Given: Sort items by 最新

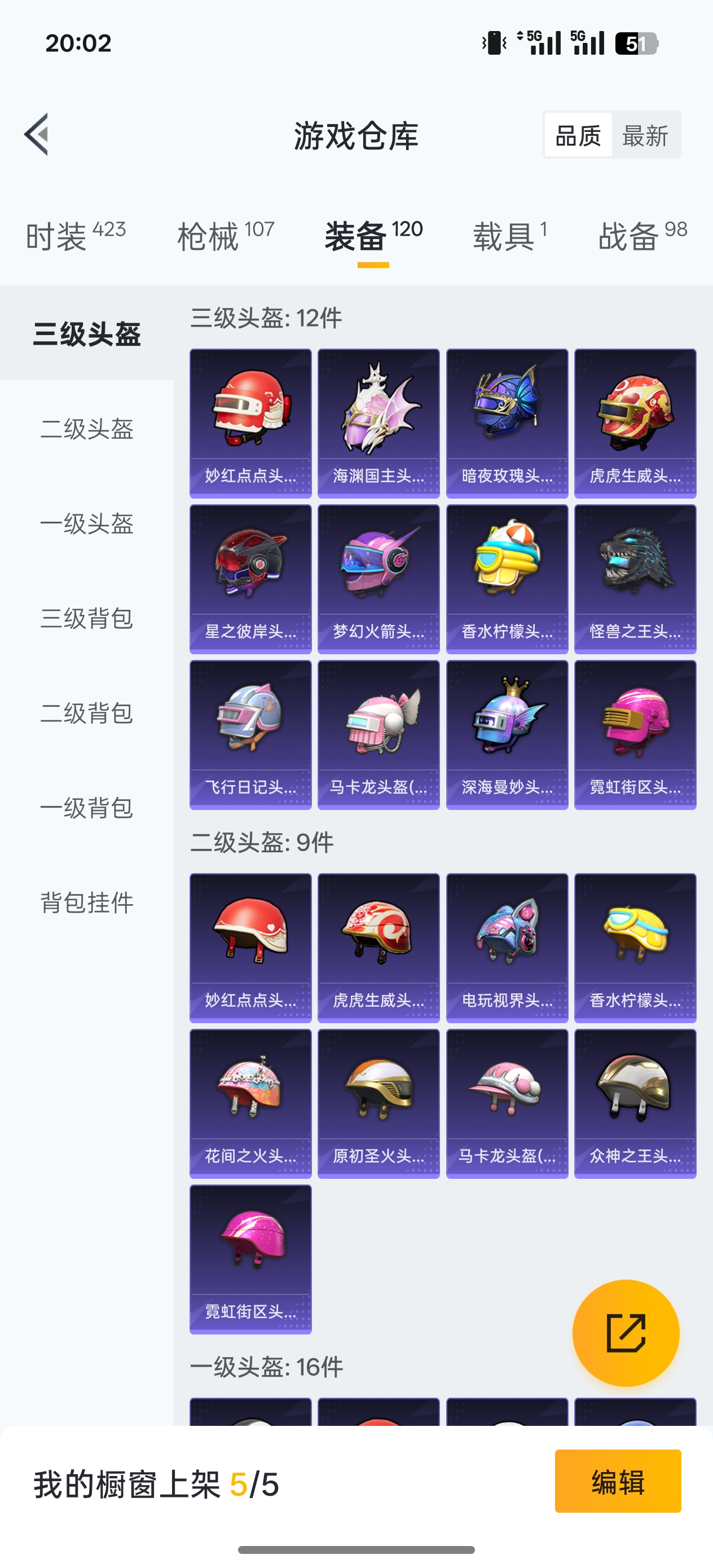Looking at the screenshot, I should click(645, 135).
